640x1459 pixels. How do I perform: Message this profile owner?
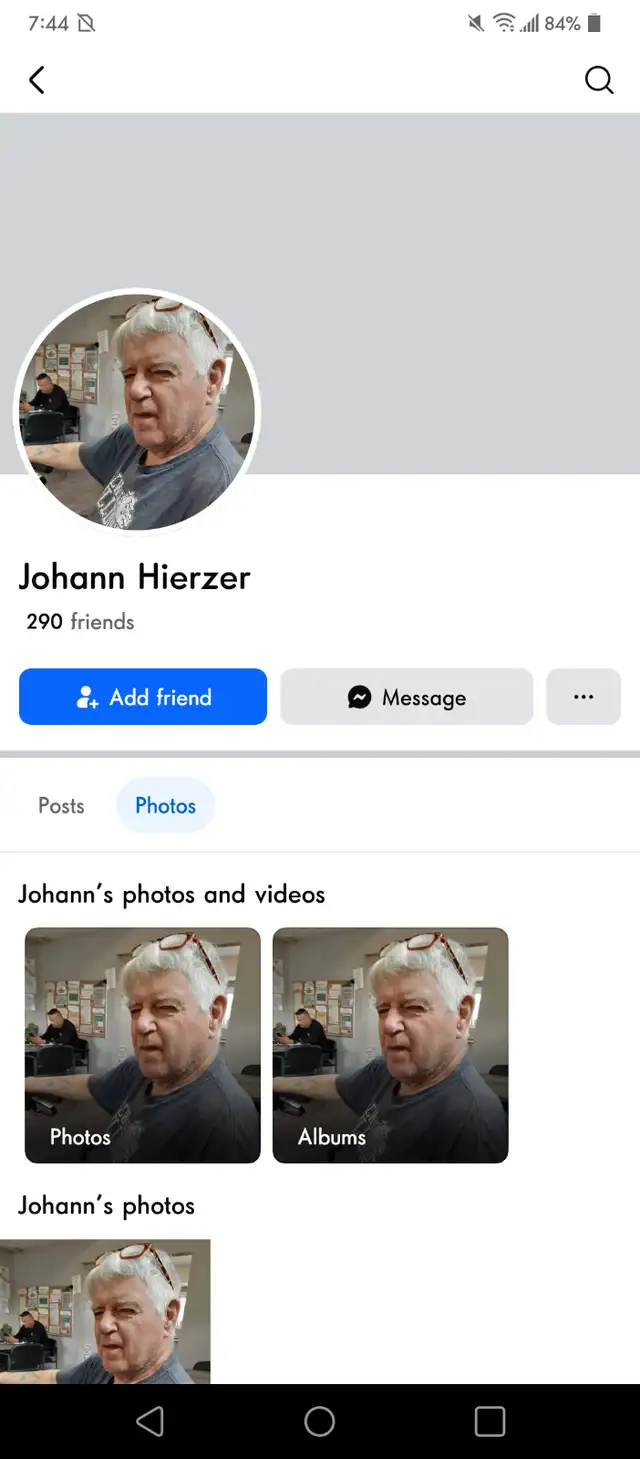[x=407, y=697]
